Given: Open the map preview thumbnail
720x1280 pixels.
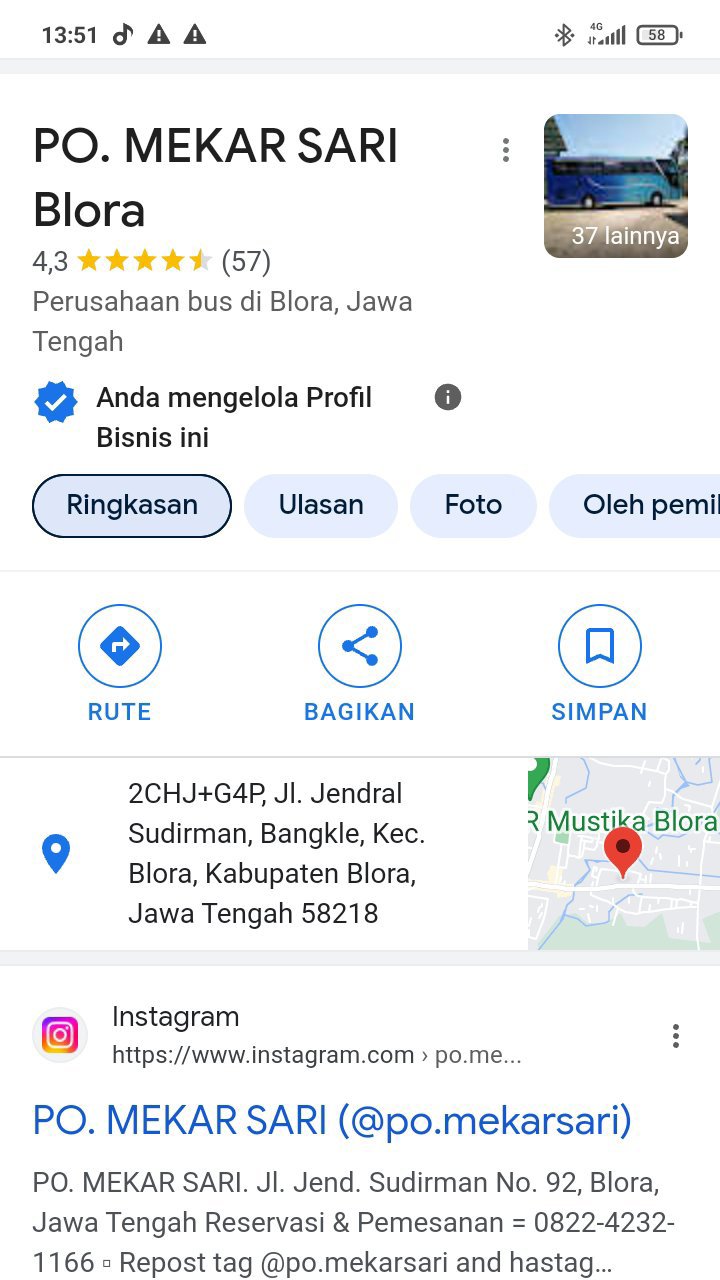Looking at the screenshot, I should coord(623,853).
